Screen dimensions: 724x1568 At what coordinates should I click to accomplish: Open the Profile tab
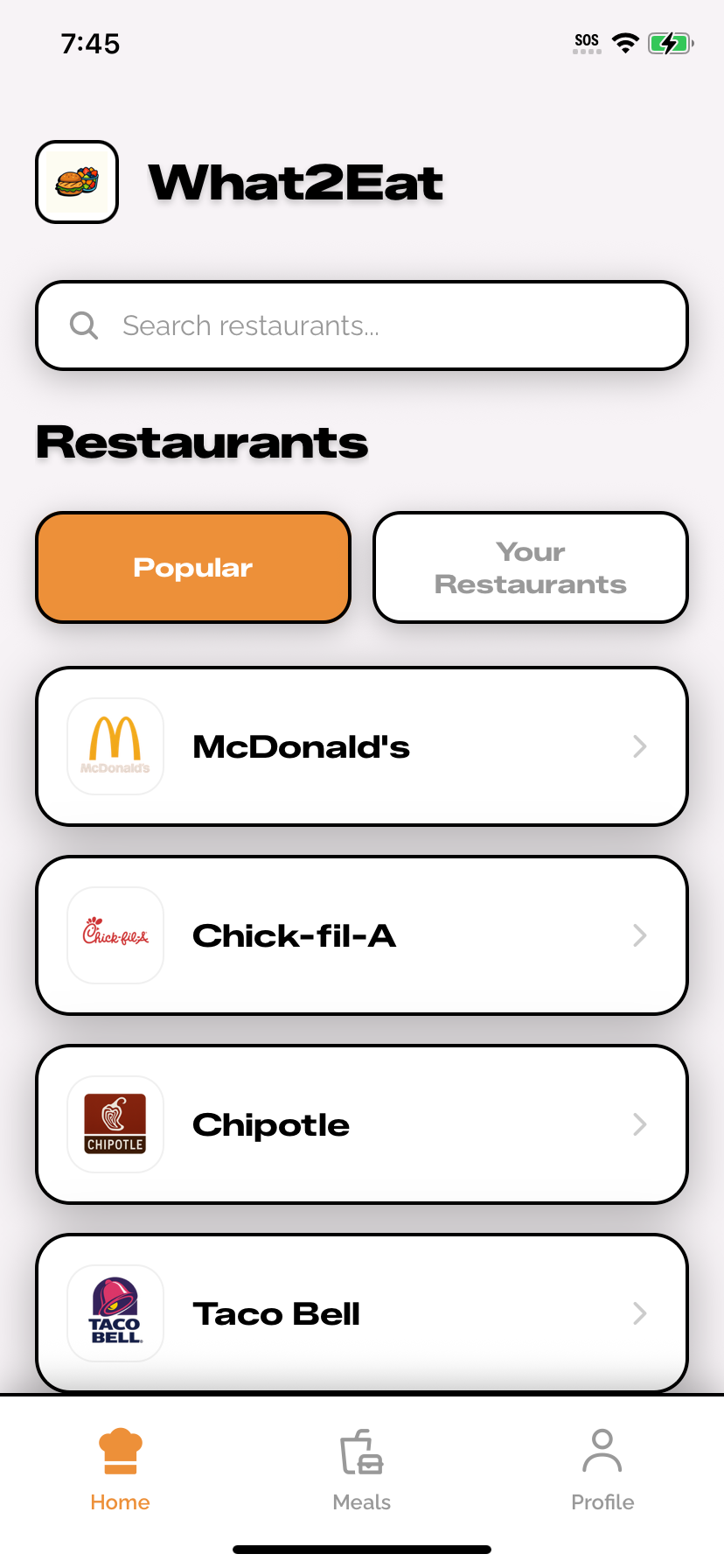pos(602,1470)
